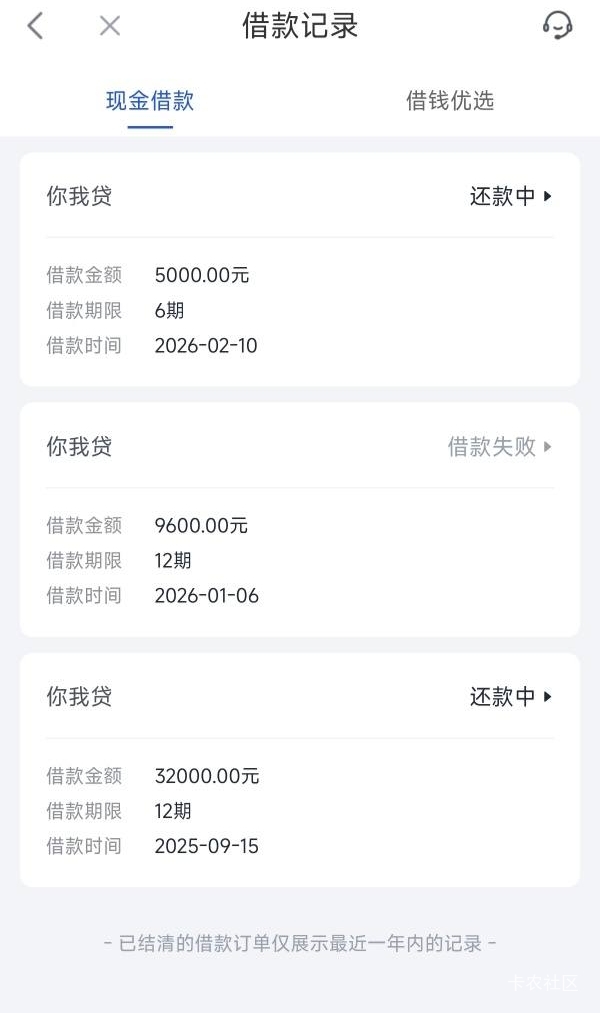
Task: Open customer service headset icon
Action: (x=557, y=26)
